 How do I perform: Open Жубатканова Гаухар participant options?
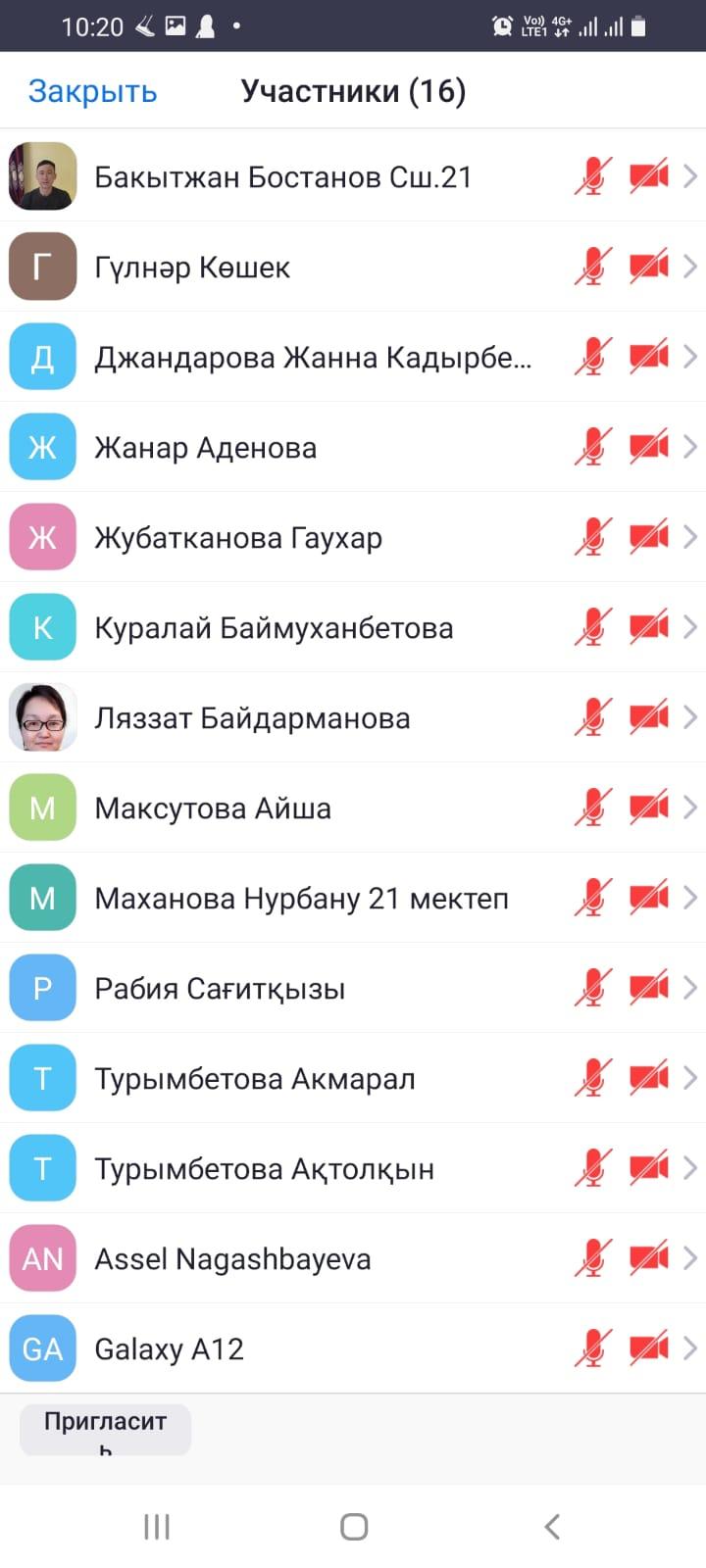pyautogui.click(x=238, y=538)
